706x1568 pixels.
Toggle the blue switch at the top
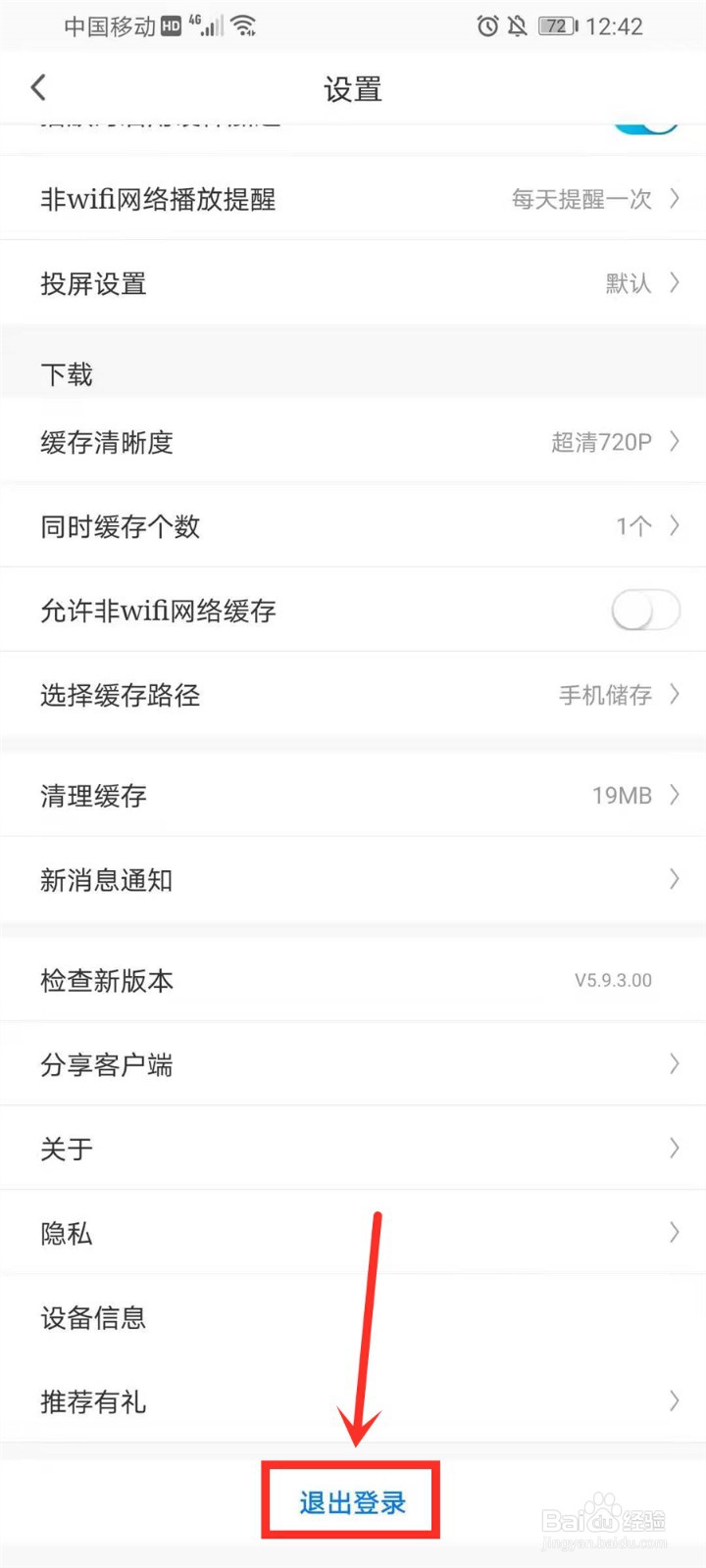click(x=645, y=124)
